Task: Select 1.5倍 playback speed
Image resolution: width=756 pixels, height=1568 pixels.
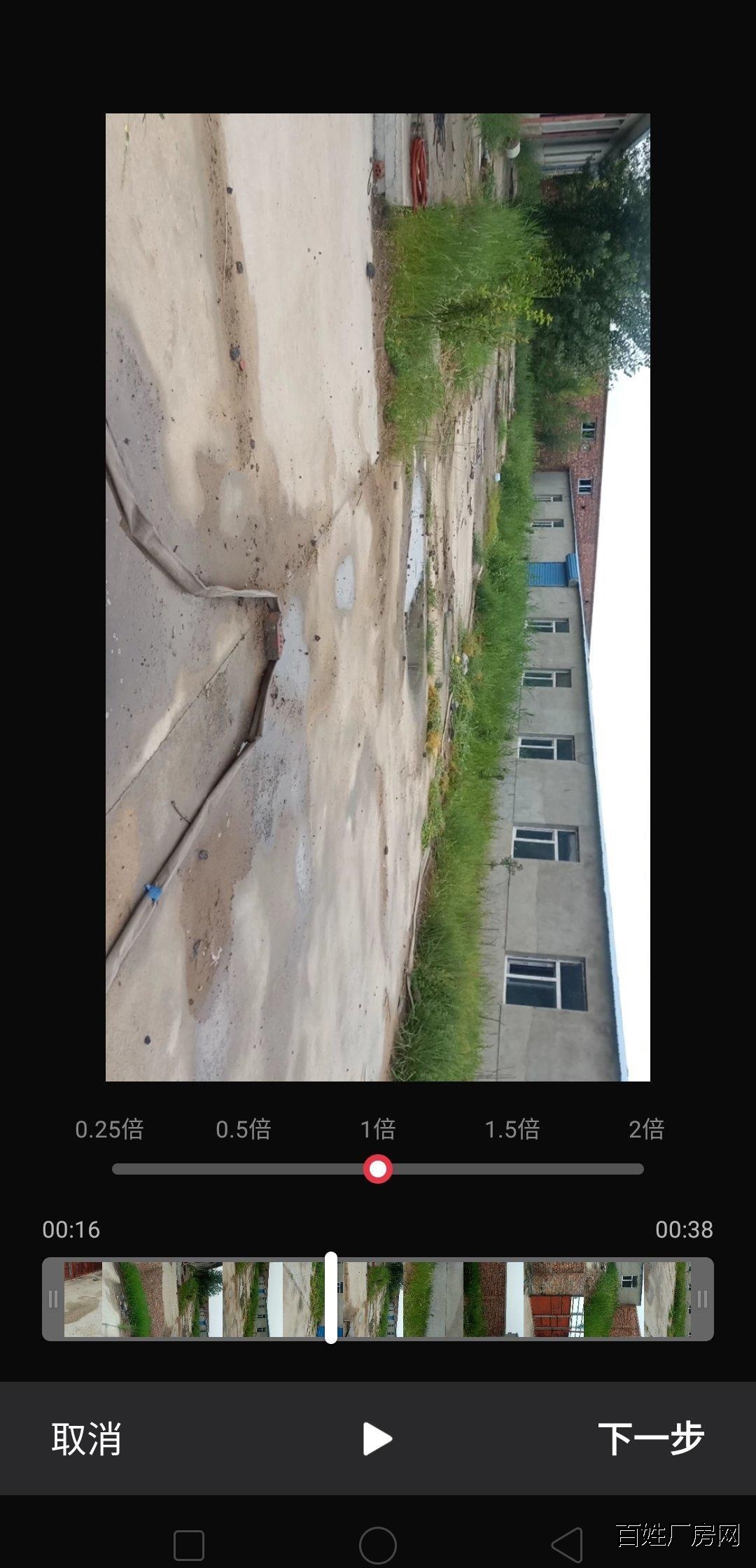Action: coord(512,1129)
